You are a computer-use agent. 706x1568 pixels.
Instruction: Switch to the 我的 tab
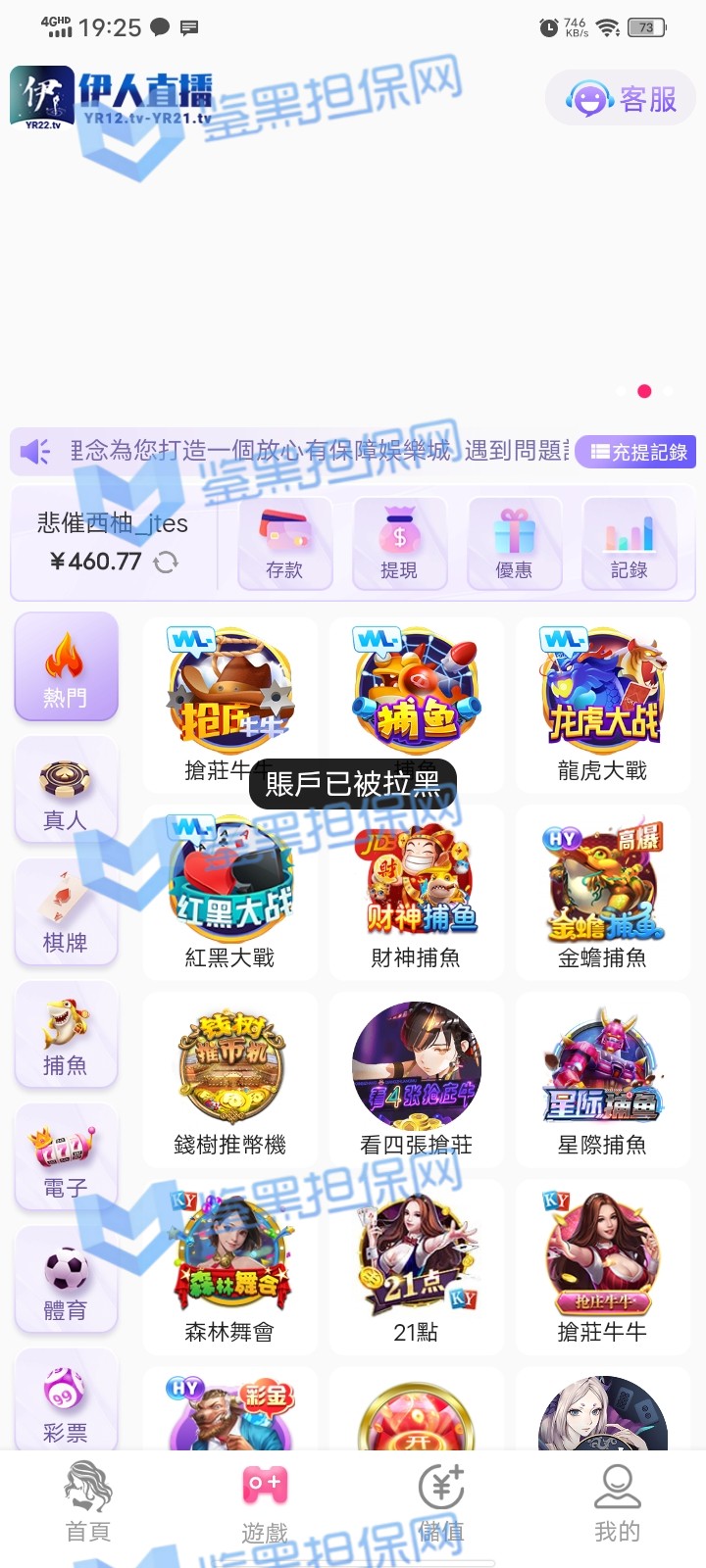pos(618,1501)
